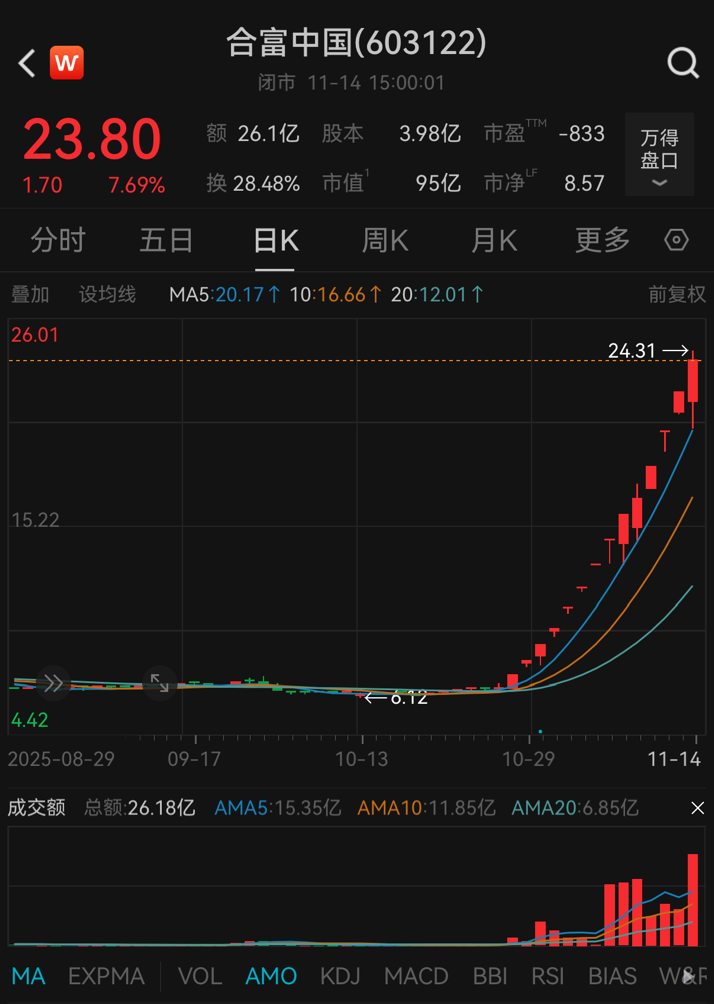Viewport: 714px width, 1004px height.
Task: Select the VOL indicator
Action: pos(200,976)
